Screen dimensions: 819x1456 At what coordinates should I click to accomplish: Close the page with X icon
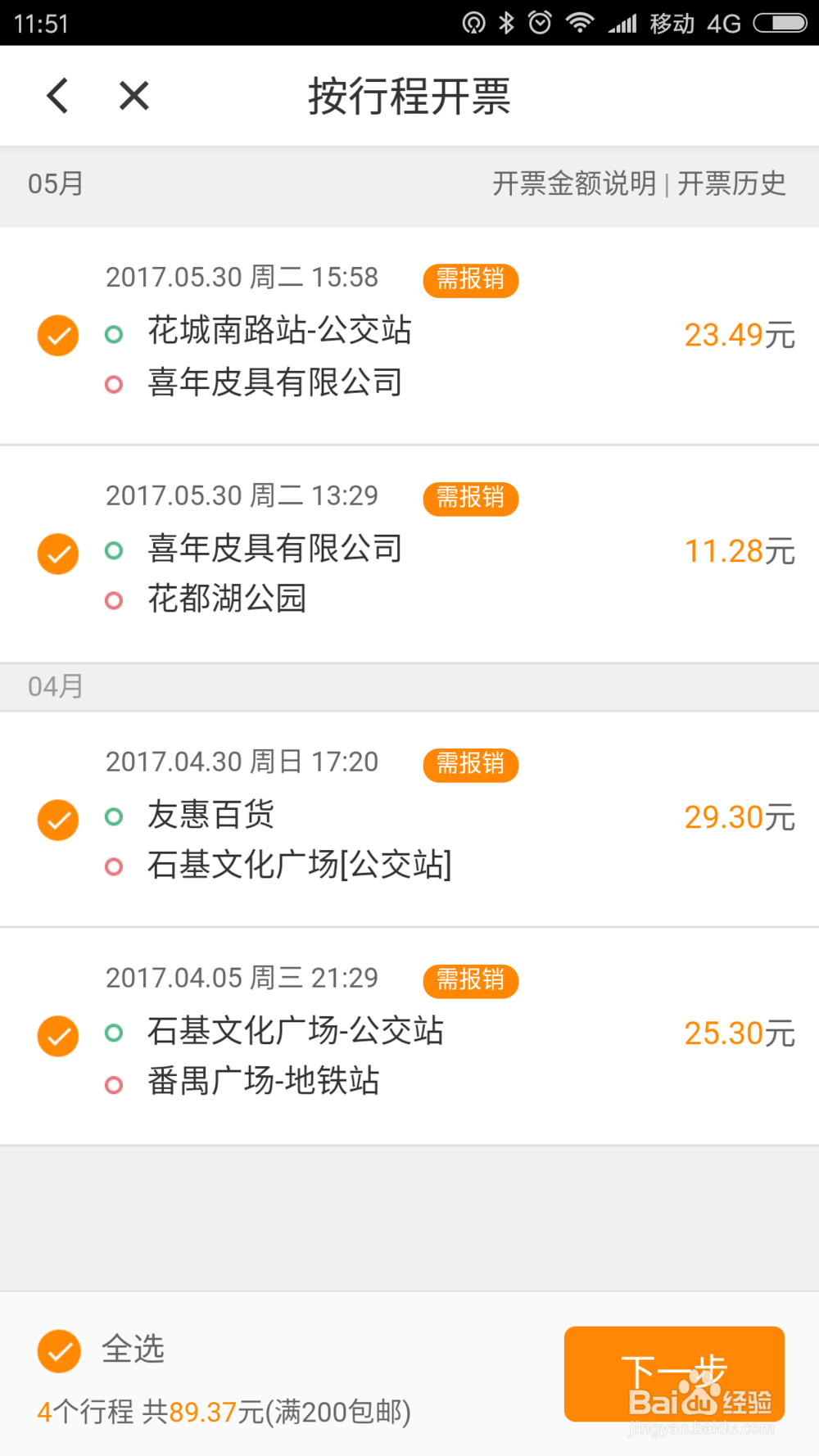coord(134,96)
